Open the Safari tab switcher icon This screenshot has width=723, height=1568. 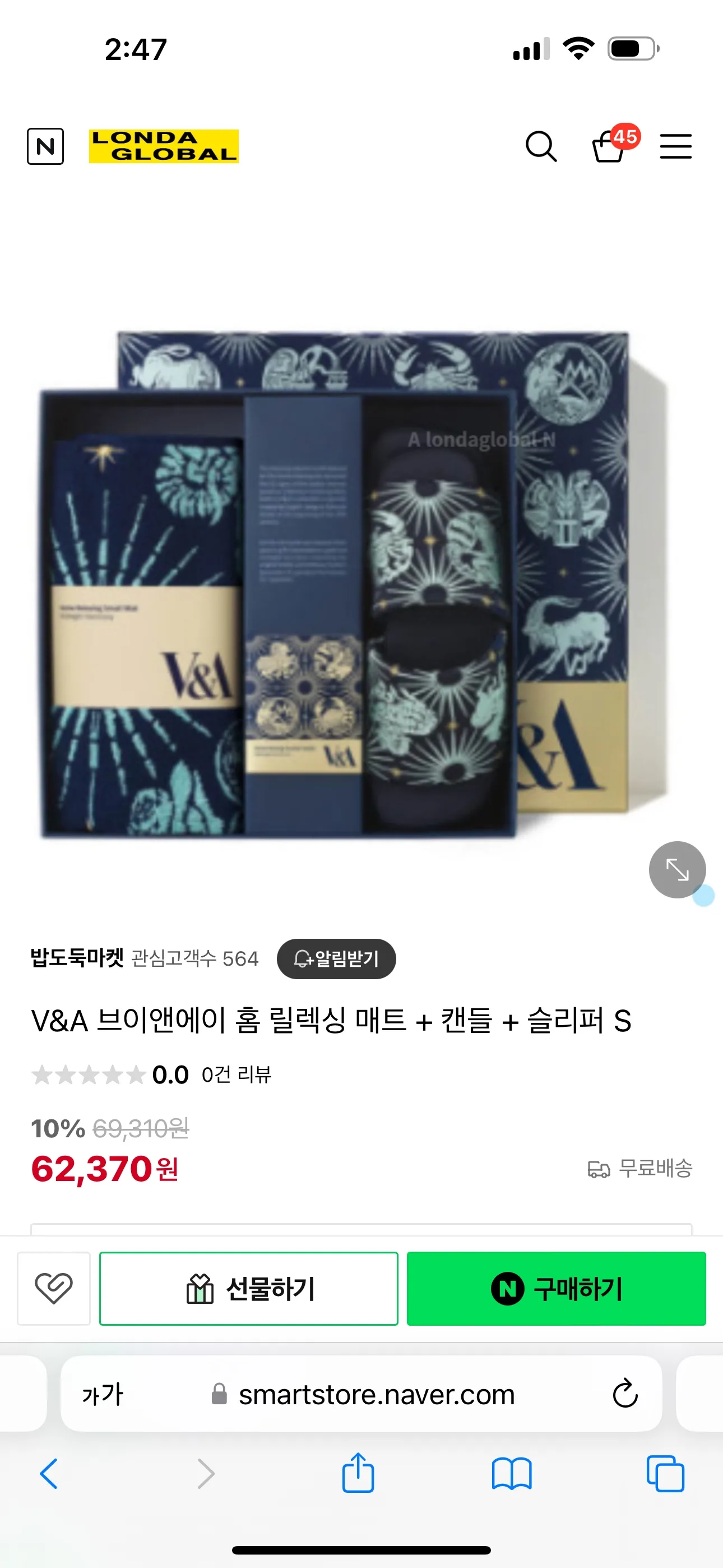(x=665, y=1474)
